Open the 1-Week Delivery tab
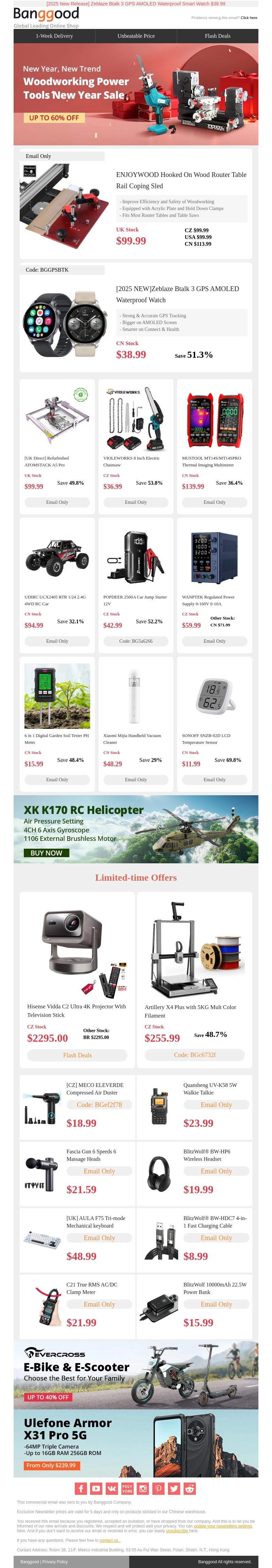This screenshot has height=1568, width=272. (x=54, y=36)
